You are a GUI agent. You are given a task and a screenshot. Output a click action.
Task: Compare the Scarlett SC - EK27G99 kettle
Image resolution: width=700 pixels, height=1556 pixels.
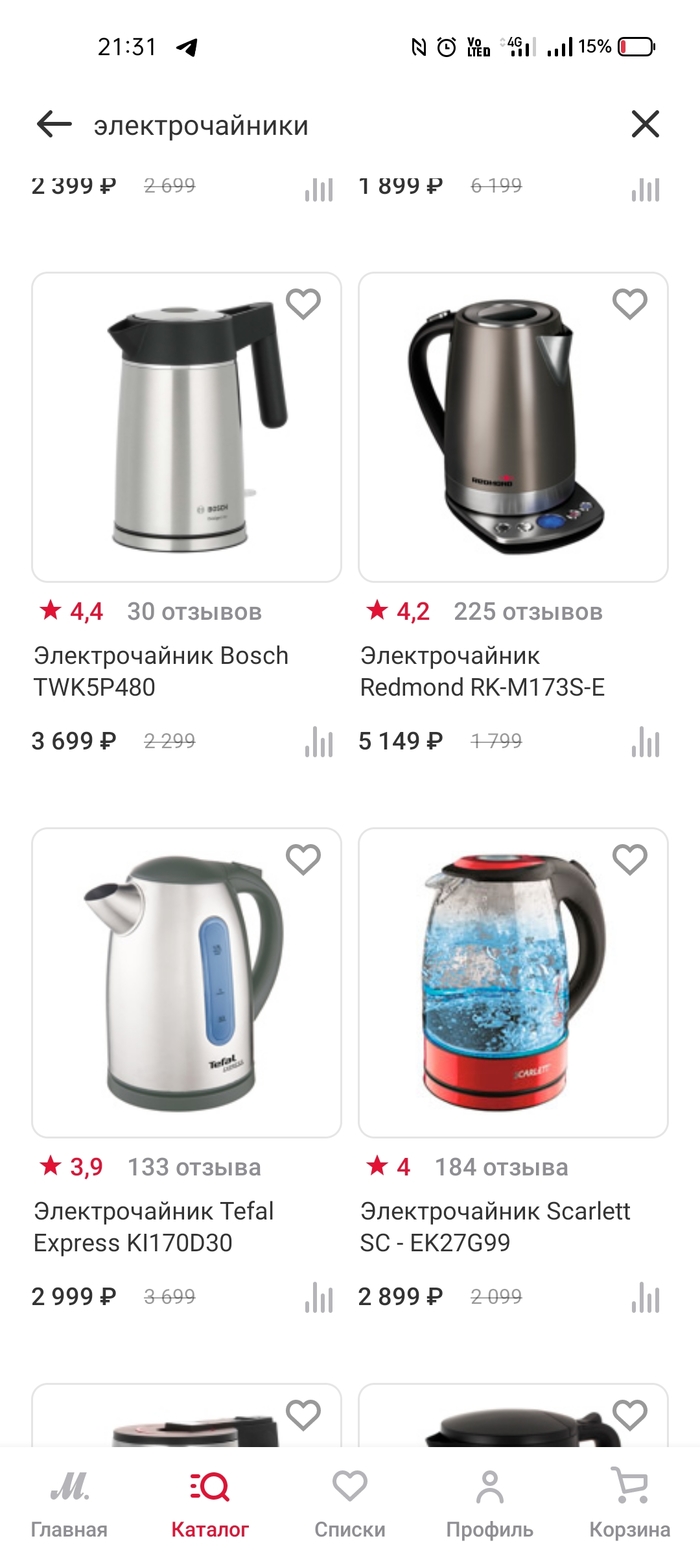[646, 1298]
